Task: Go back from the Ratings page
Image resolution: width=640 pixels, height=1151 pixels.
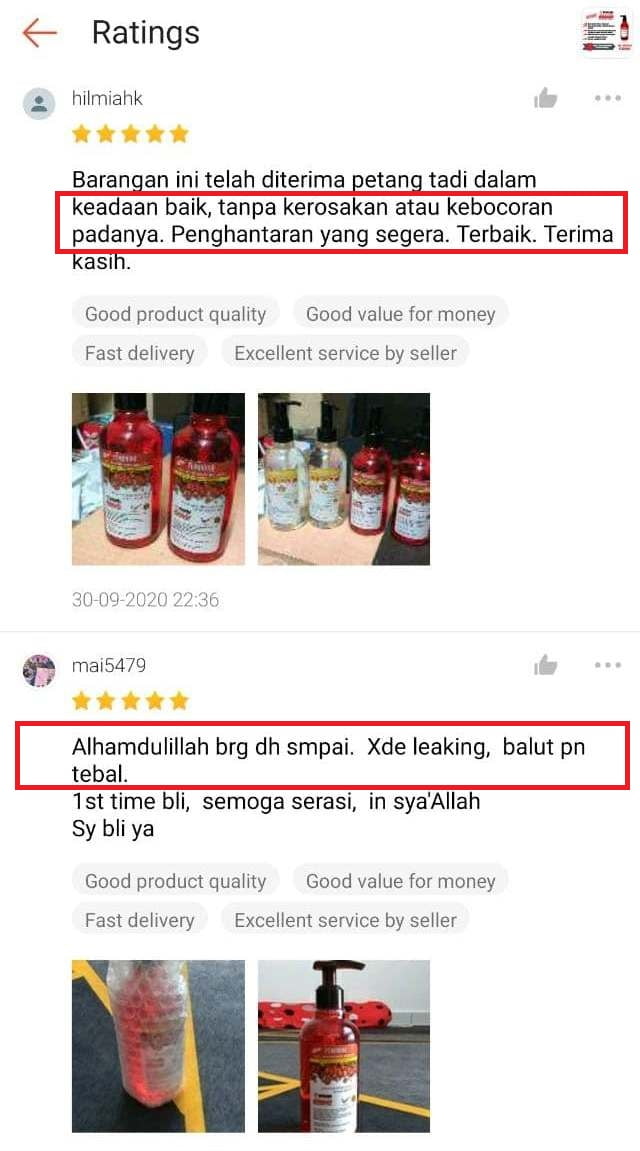Action: click(x=40, y=33)
